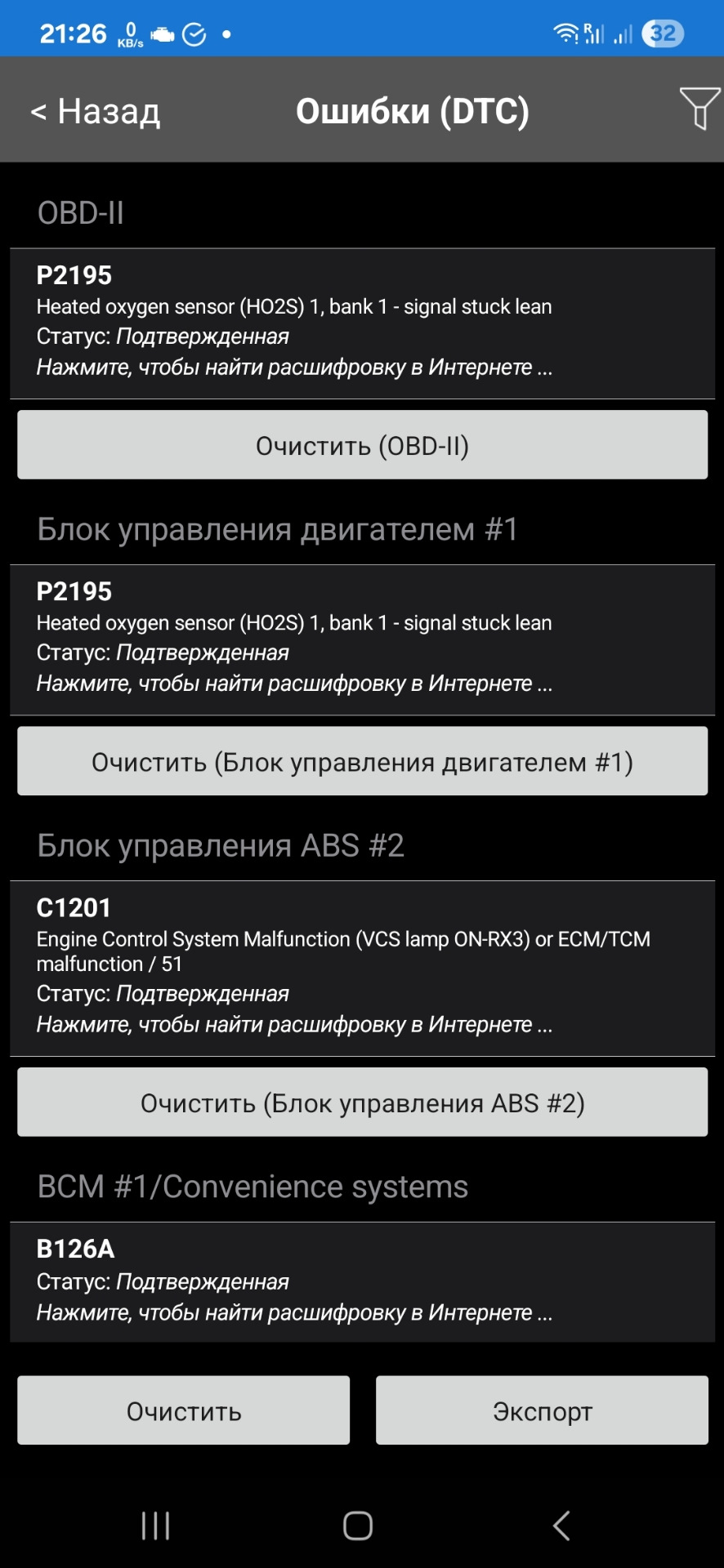Go to the system home screen
The width and height of the screenshot is (724, 1568).
[358, 1525]
